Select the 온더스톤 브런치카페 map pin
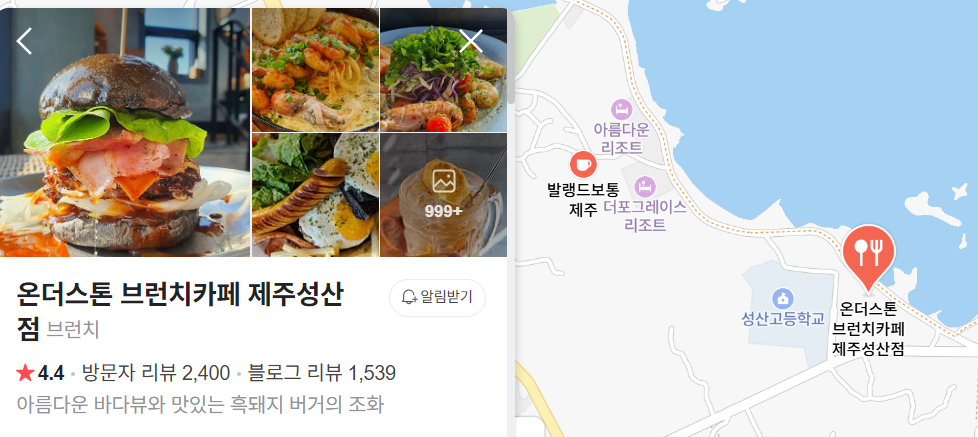The image size is (978, 437). (867, 255)
